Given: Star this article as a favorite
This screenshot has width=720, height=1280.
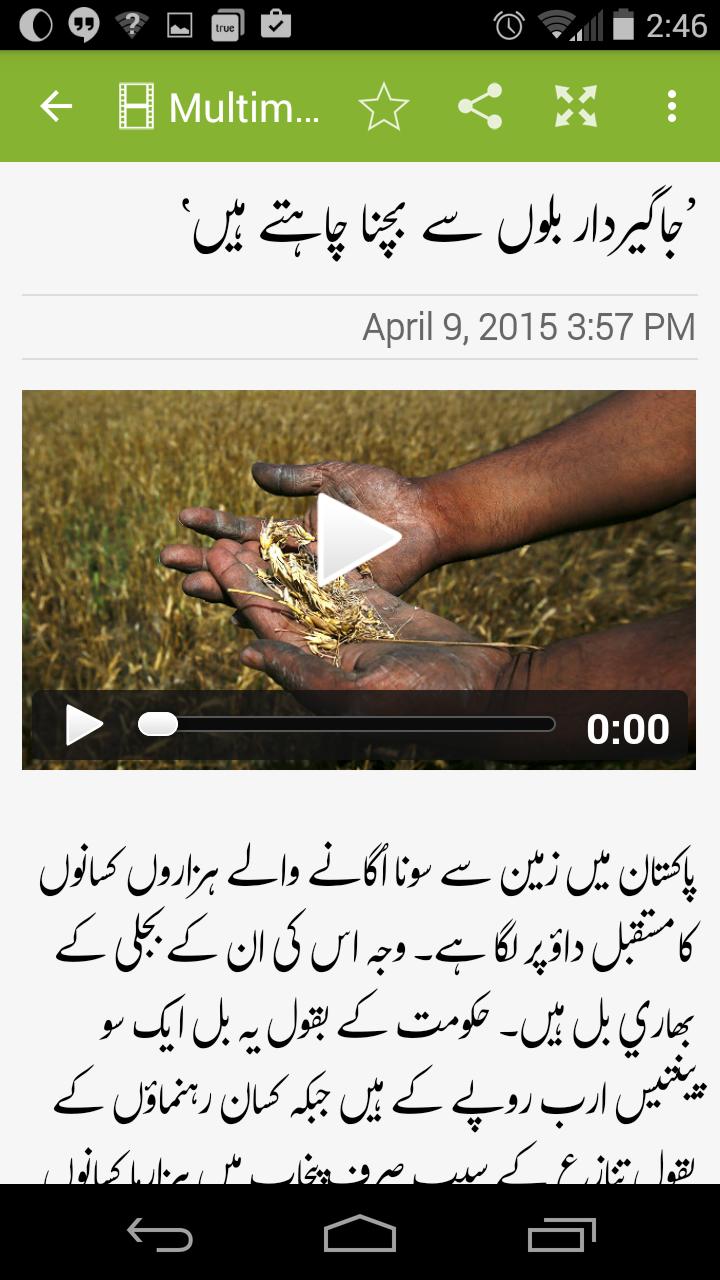Looking at the screenshot, I should tap(384, 106).
